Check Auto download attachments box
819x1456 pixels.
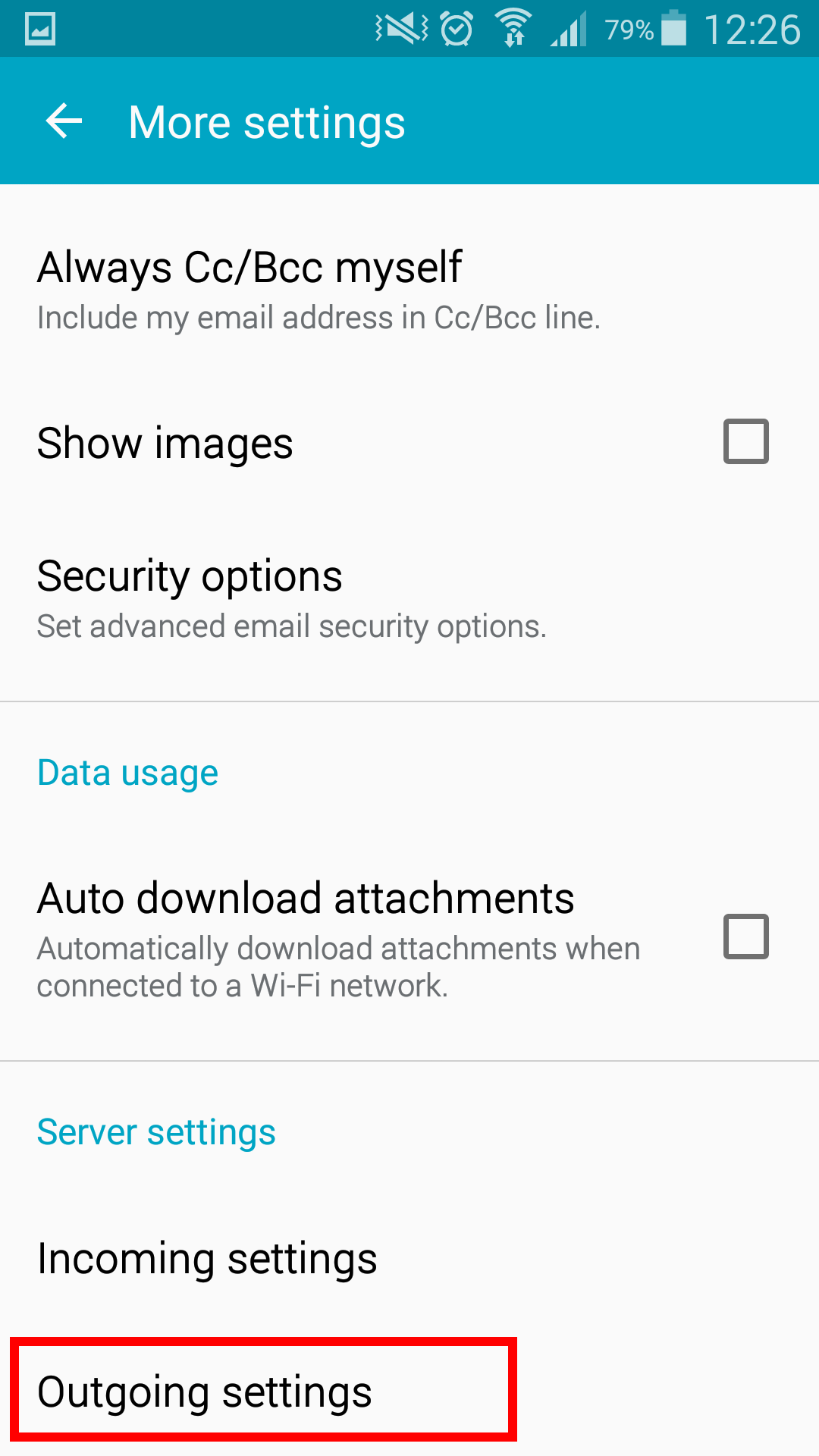click(x=745, y=936)
